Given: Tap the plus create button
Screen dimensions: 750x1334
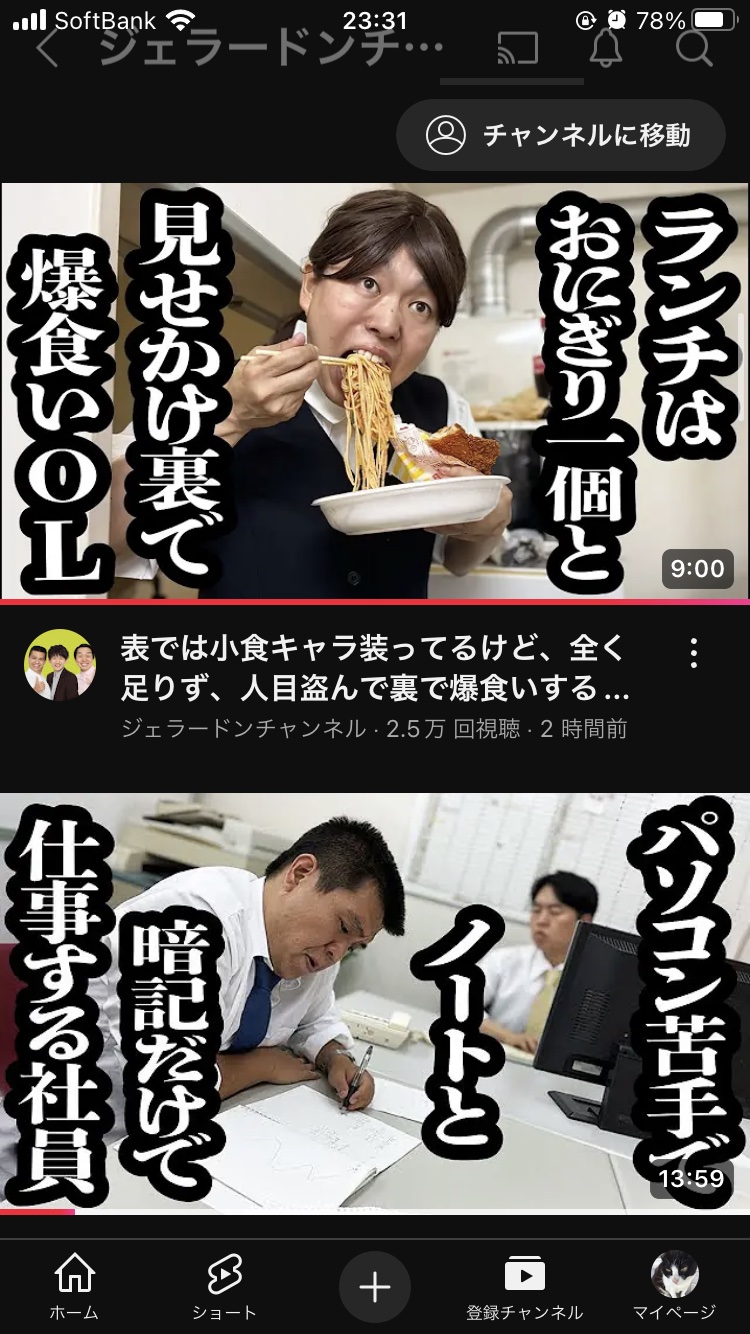Looking at the screenshot, I should coord(374,1287).
